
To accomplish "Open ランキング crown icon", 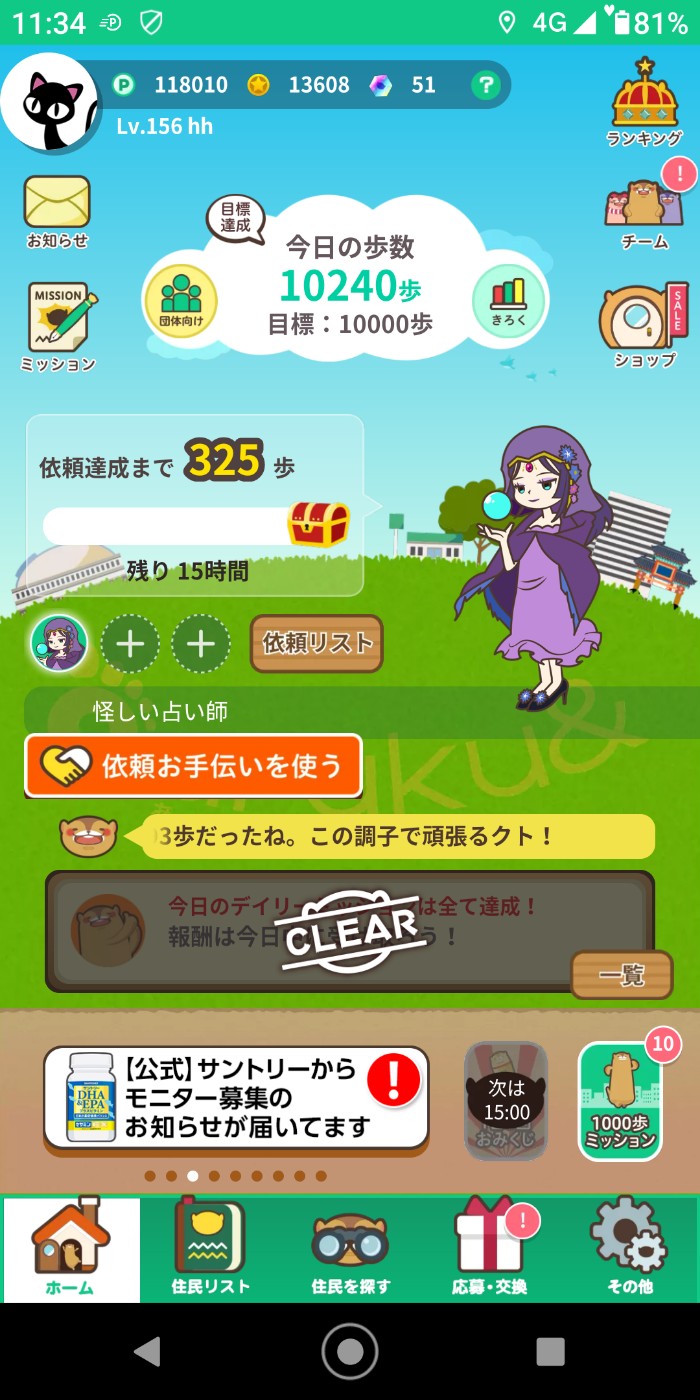I will (645, 102).
